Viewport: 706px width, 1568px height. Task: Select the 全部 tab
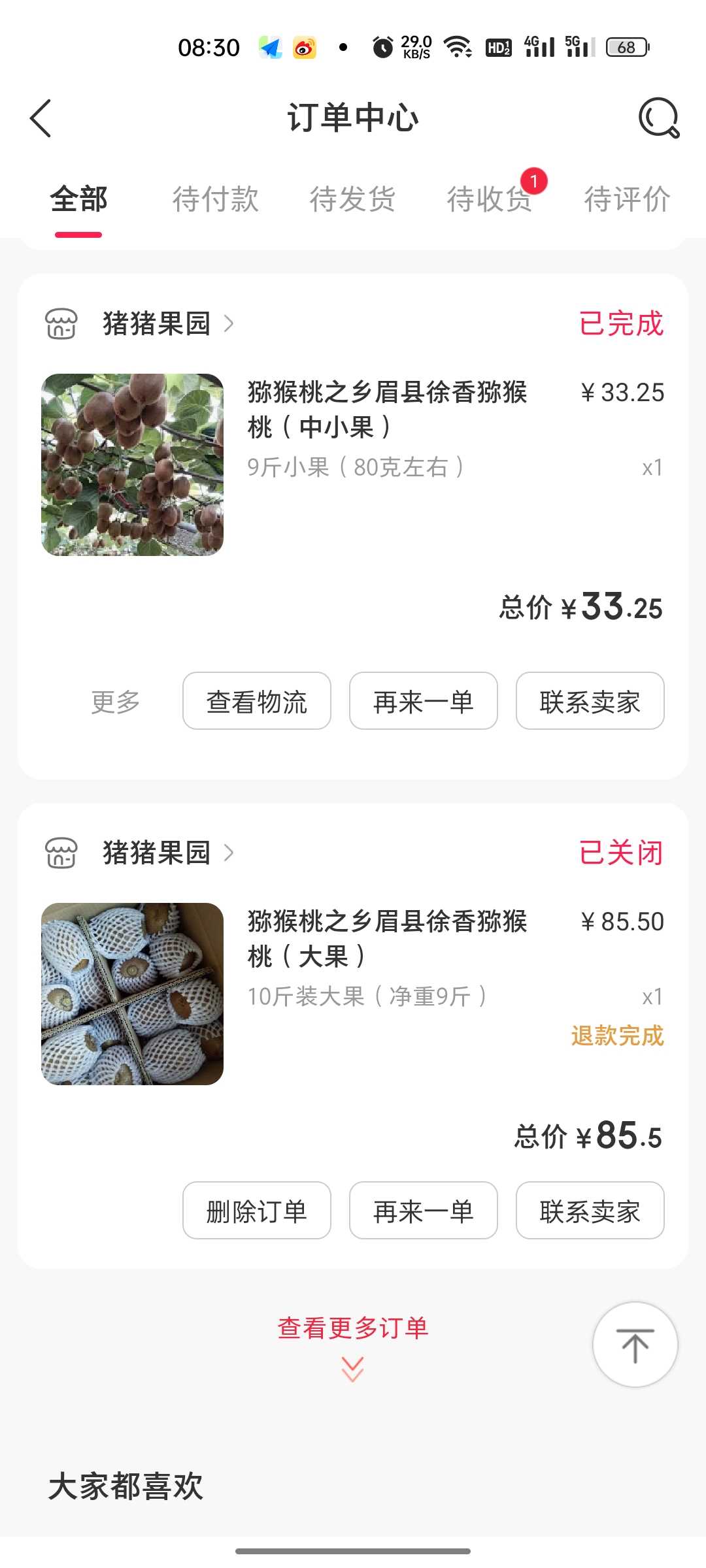pyautogui.click(x=78, y=199)
